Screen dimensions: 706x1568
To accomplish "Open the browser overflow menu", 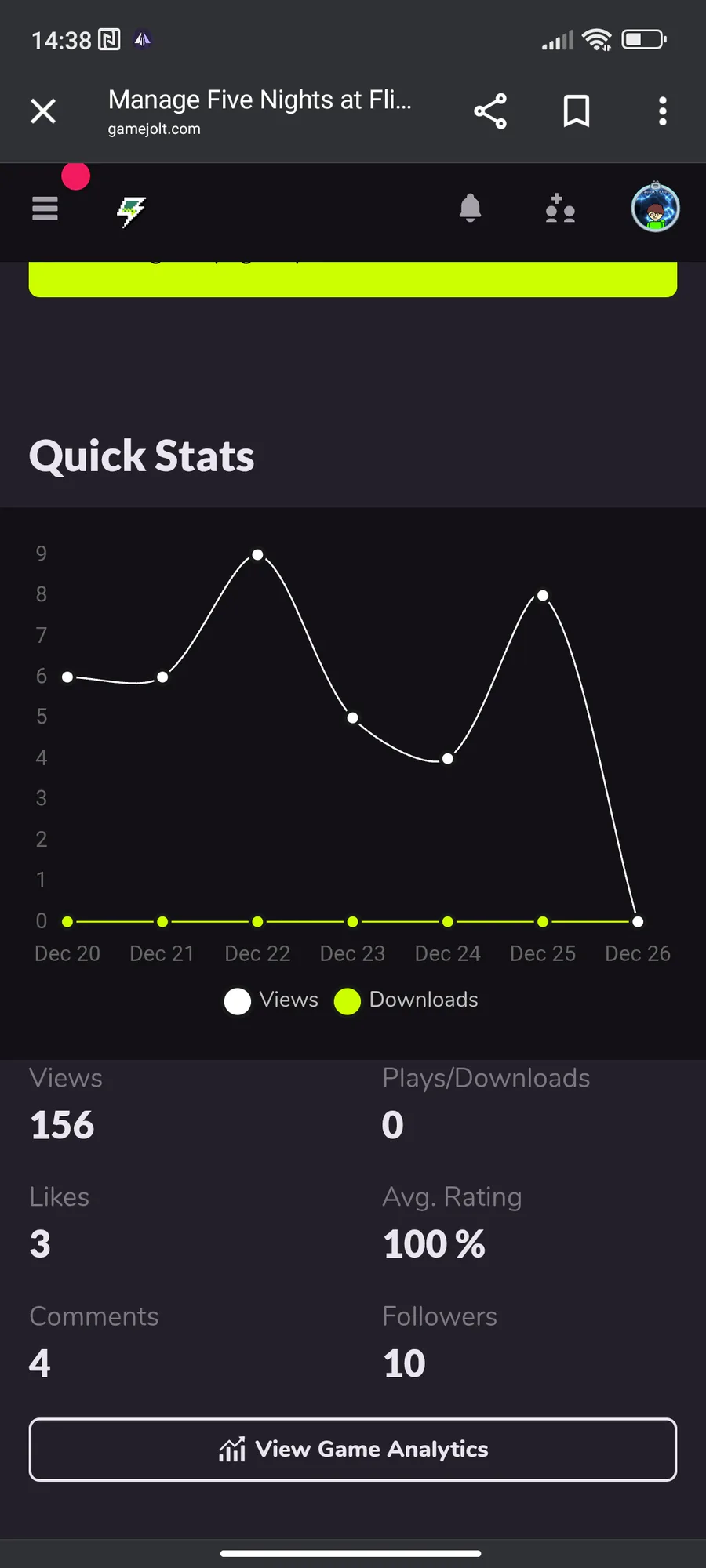I will 663,111.
